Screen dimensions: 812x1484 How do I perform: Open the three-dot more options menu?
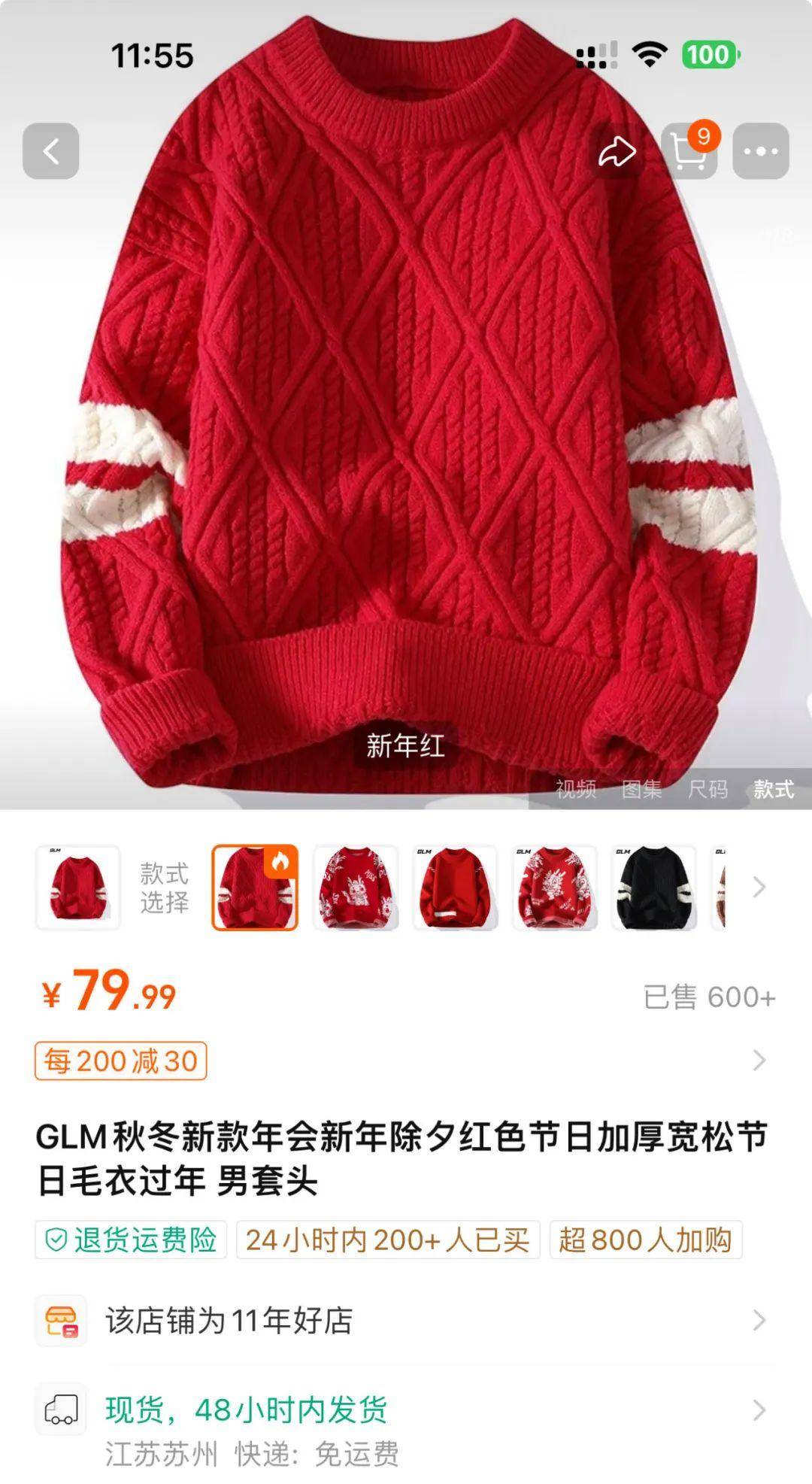click(761, 151)
